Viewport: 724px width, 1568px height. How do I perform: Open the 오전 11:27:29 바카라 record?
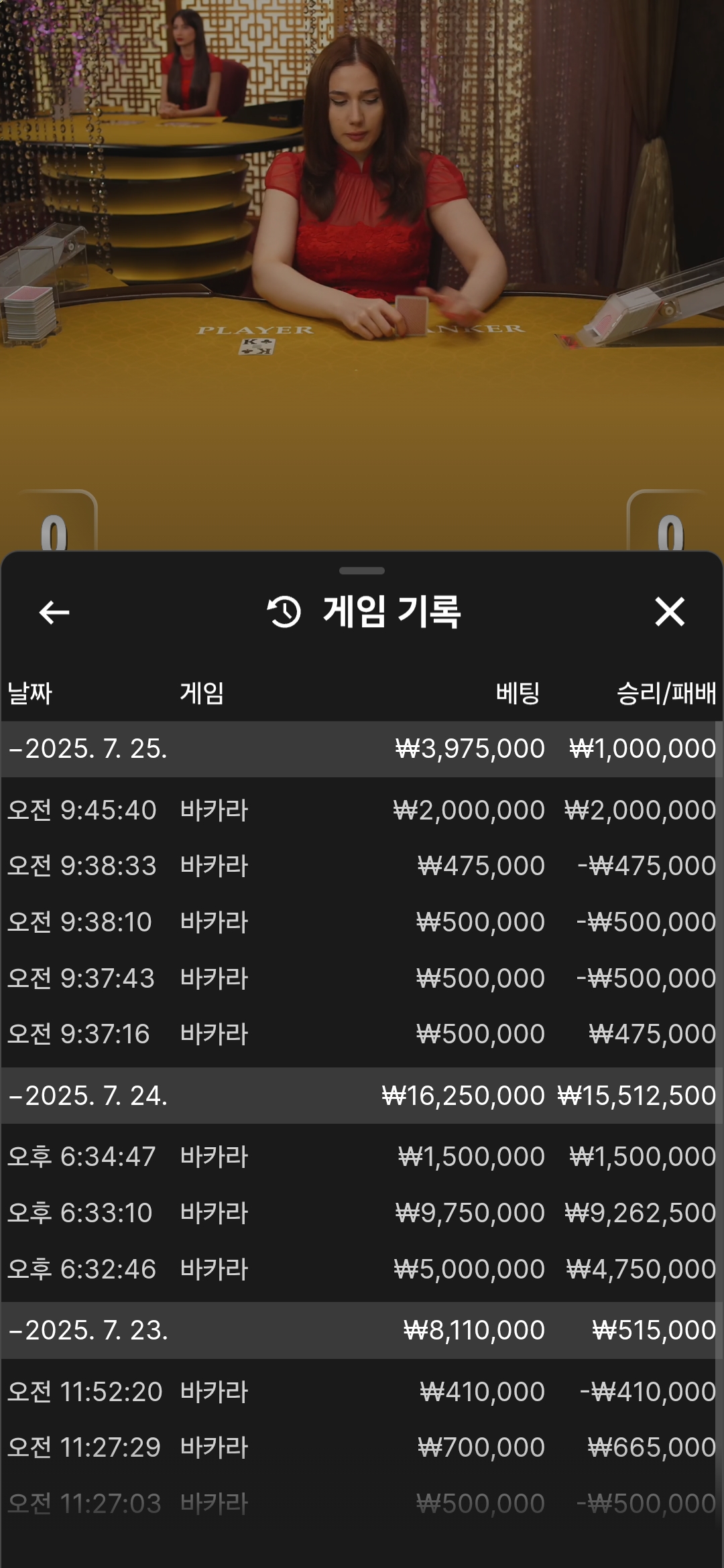pos(362,1447)
